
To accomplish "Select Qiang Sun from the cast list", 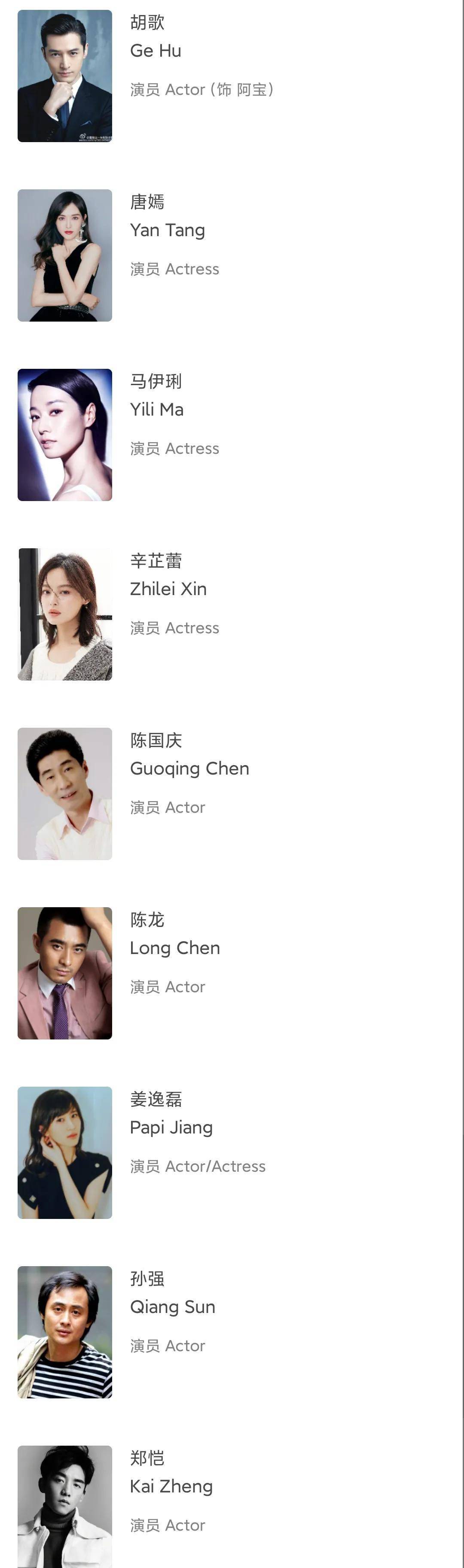I will click(x=172, y=1307).
